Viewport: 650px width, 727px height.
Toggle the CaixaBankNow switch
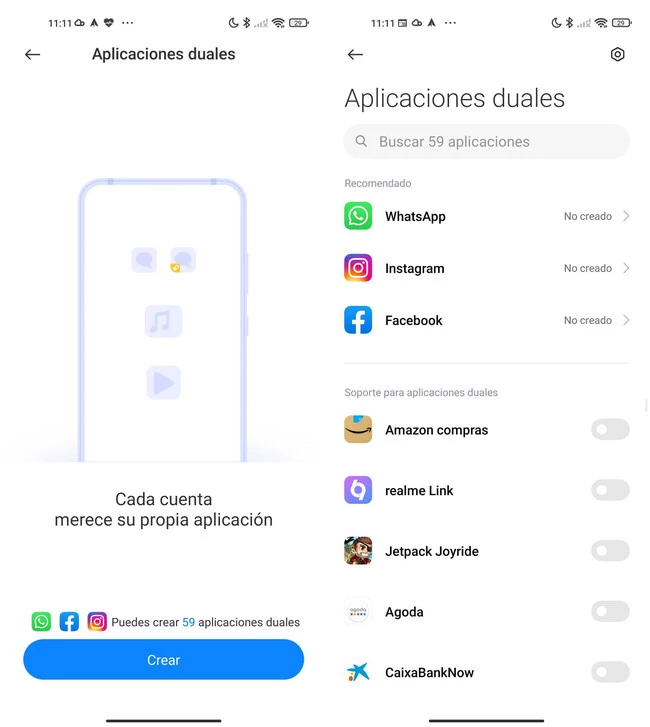coord(610,672)
